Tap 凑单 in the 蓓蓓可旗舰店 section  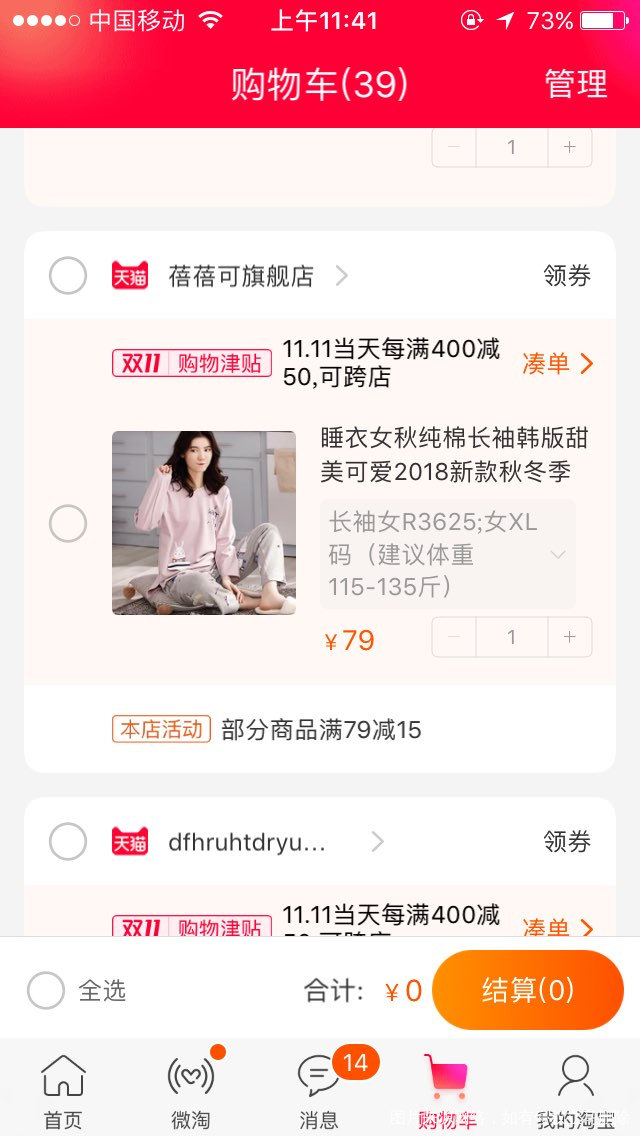point(557,364)
